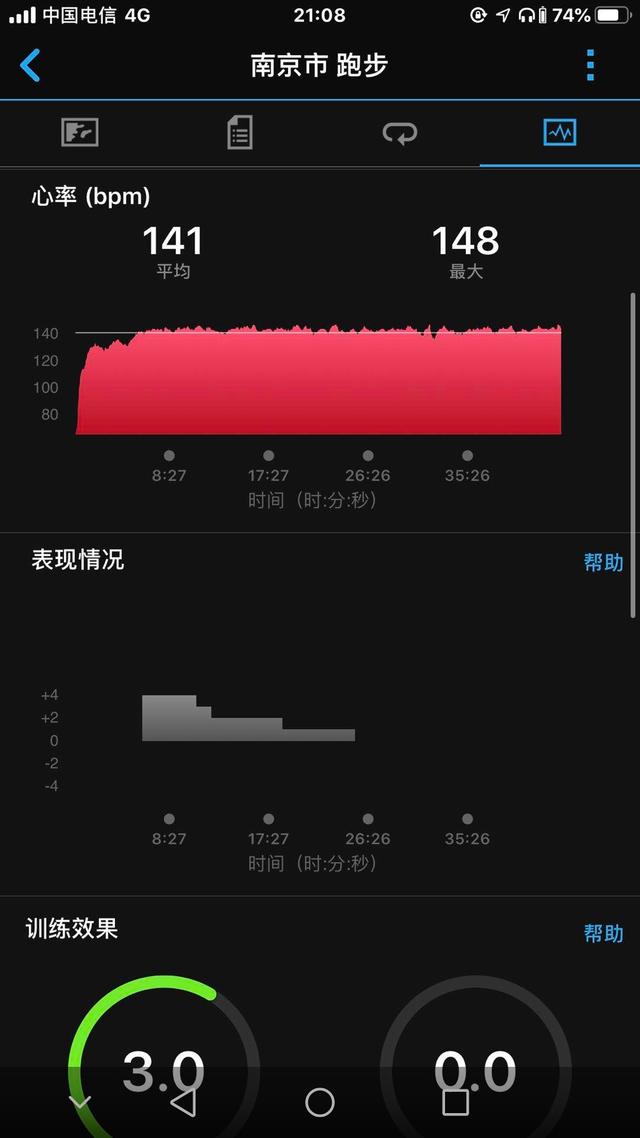Screen dimensions: 640x1138
Task: Tap the system home button
Action: [320, 1102]
